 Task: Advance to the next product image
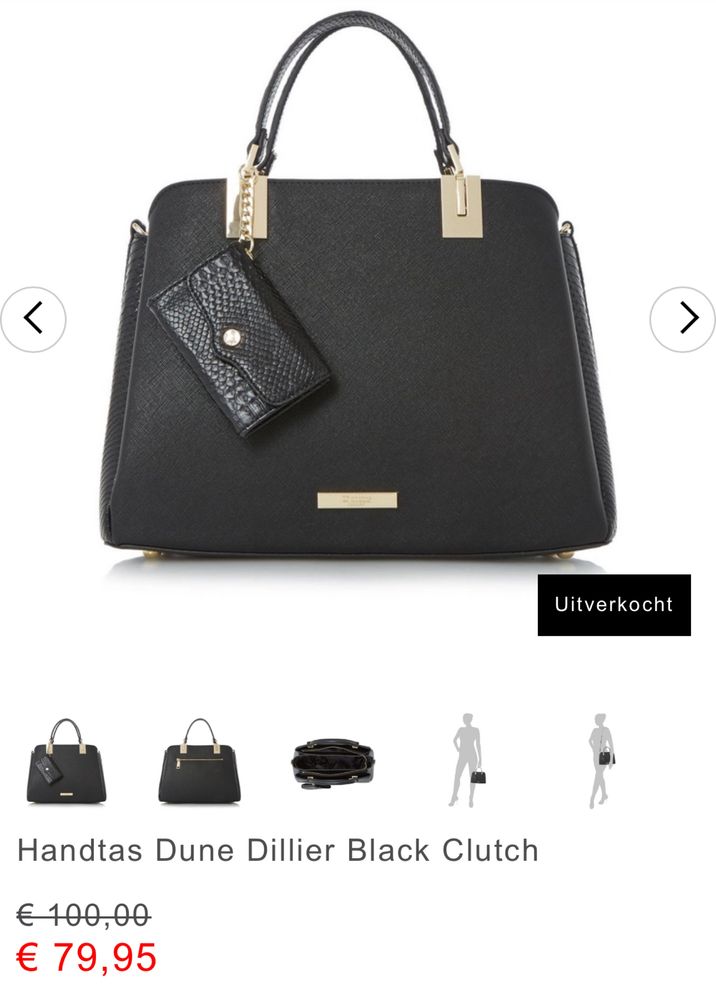pyautogui.click(x=683, y=319)
